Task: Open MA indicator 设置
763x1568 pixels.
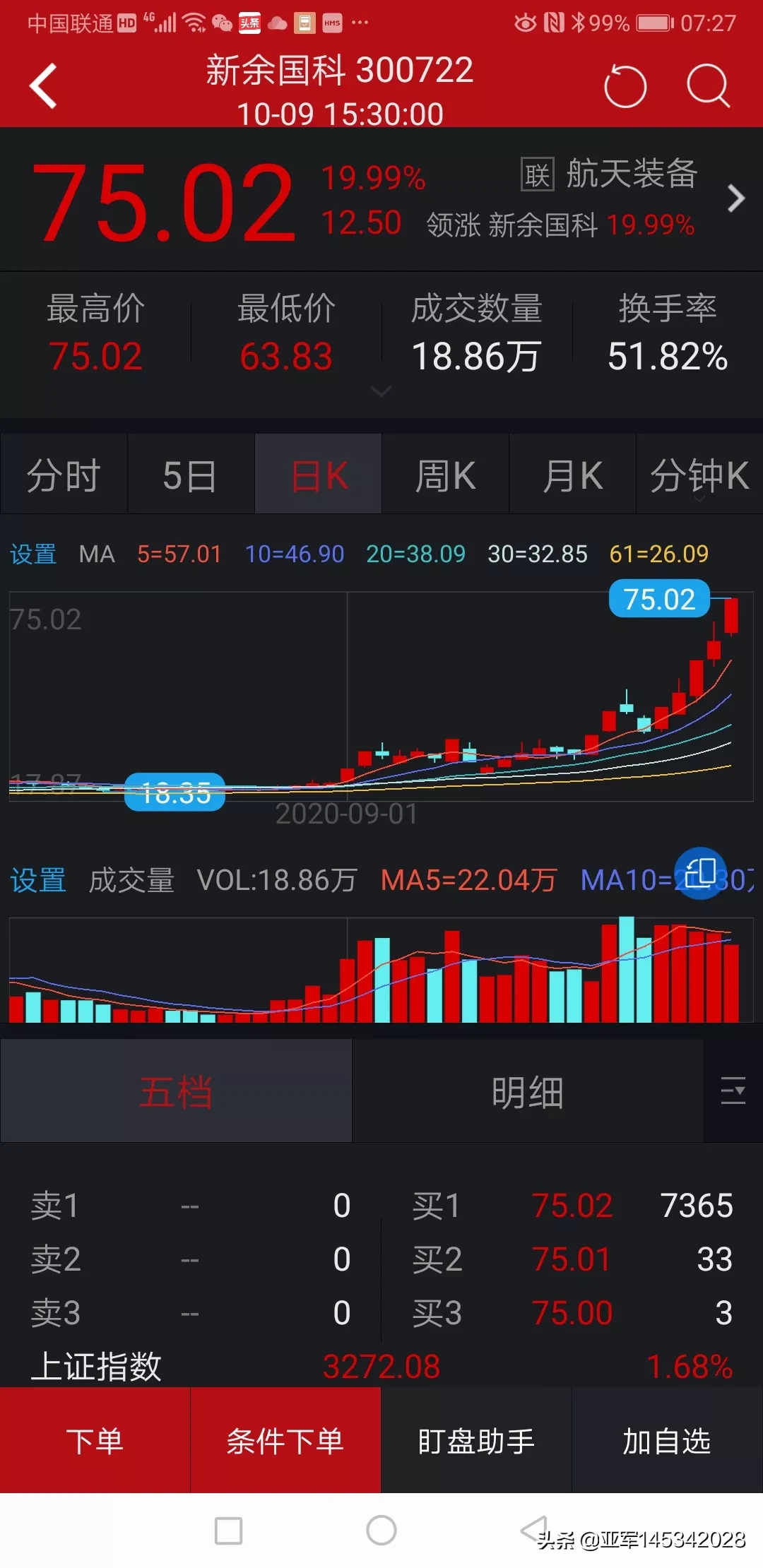Action: (33, 554)
